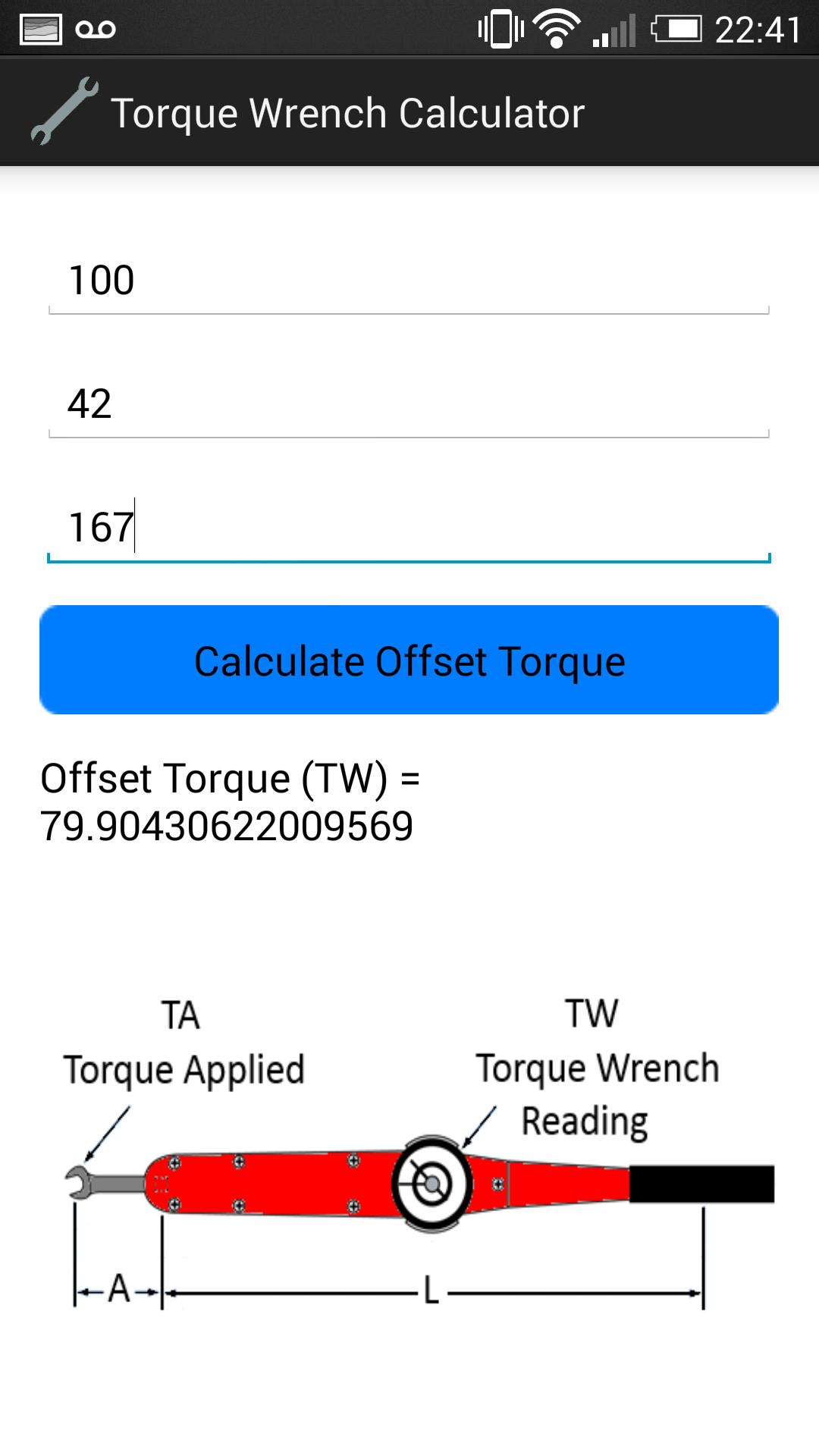The width and height of the screenshot is (819, 1456).
Task: Tap the Wi-Fi signal icon
Action: (557, 28)
